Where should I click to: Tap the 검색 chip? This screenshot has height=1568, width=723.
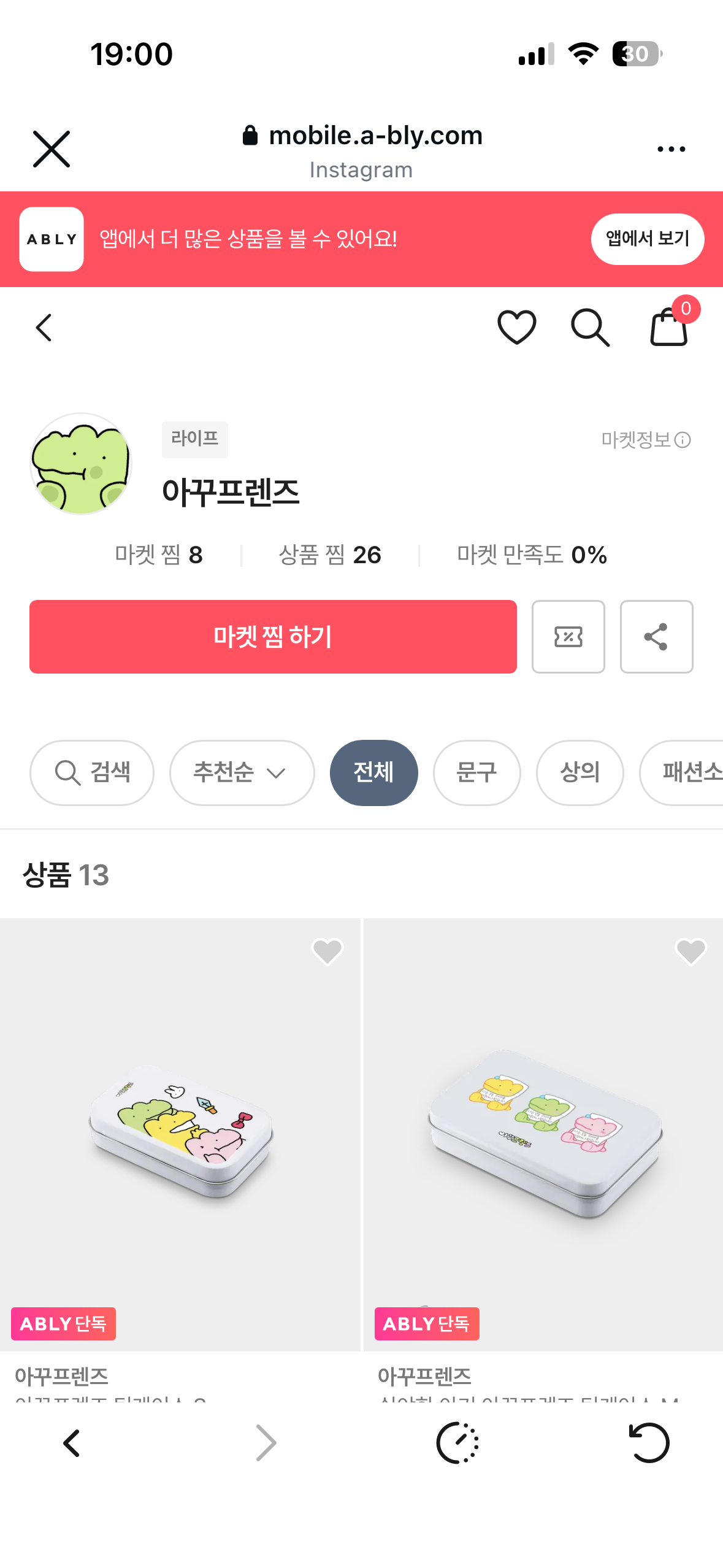92,772
